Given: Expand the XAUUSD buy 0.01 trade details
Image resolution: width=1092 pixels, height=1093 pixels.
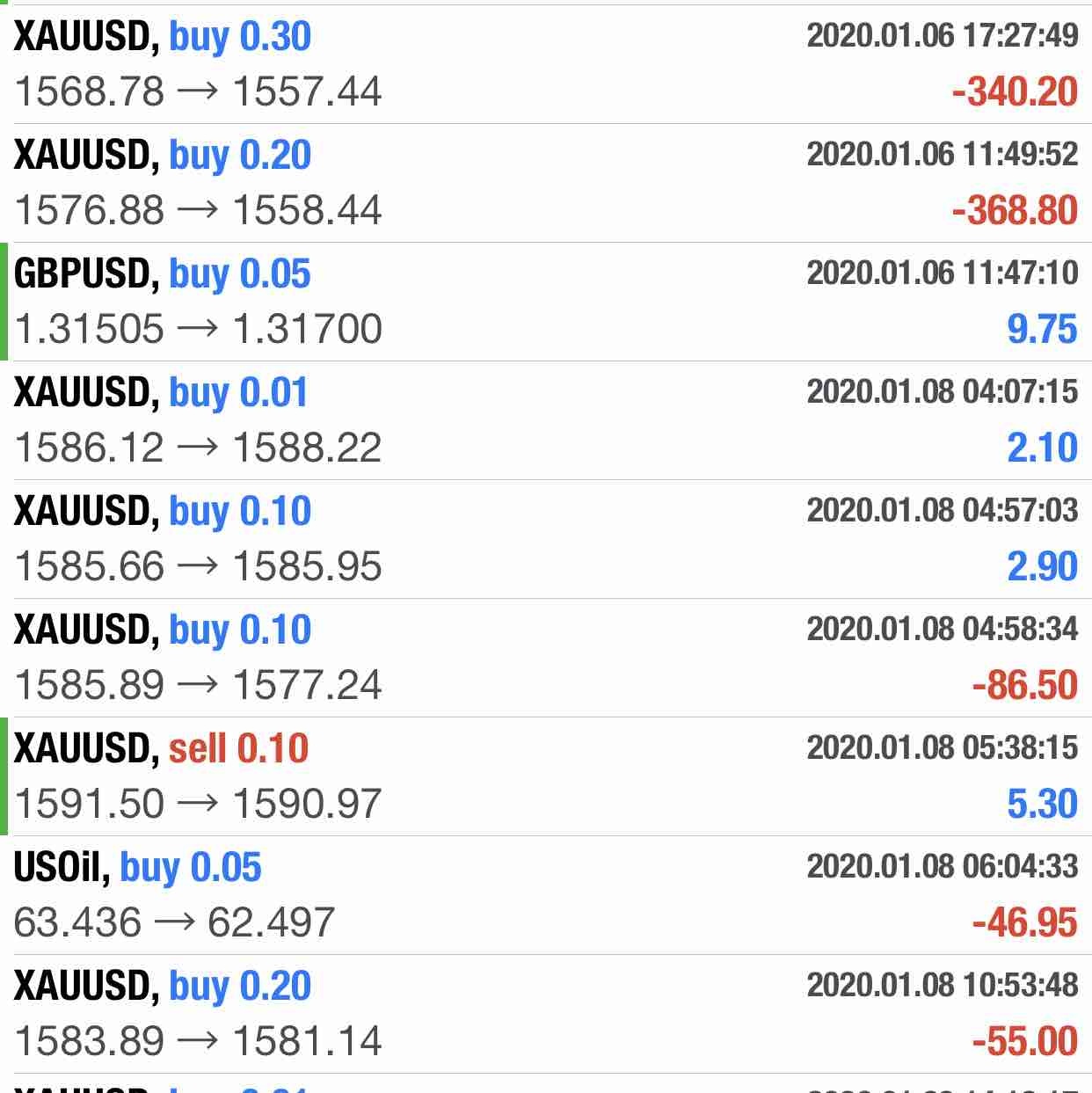Looking at the screenshot, I should tap(545, 420).
